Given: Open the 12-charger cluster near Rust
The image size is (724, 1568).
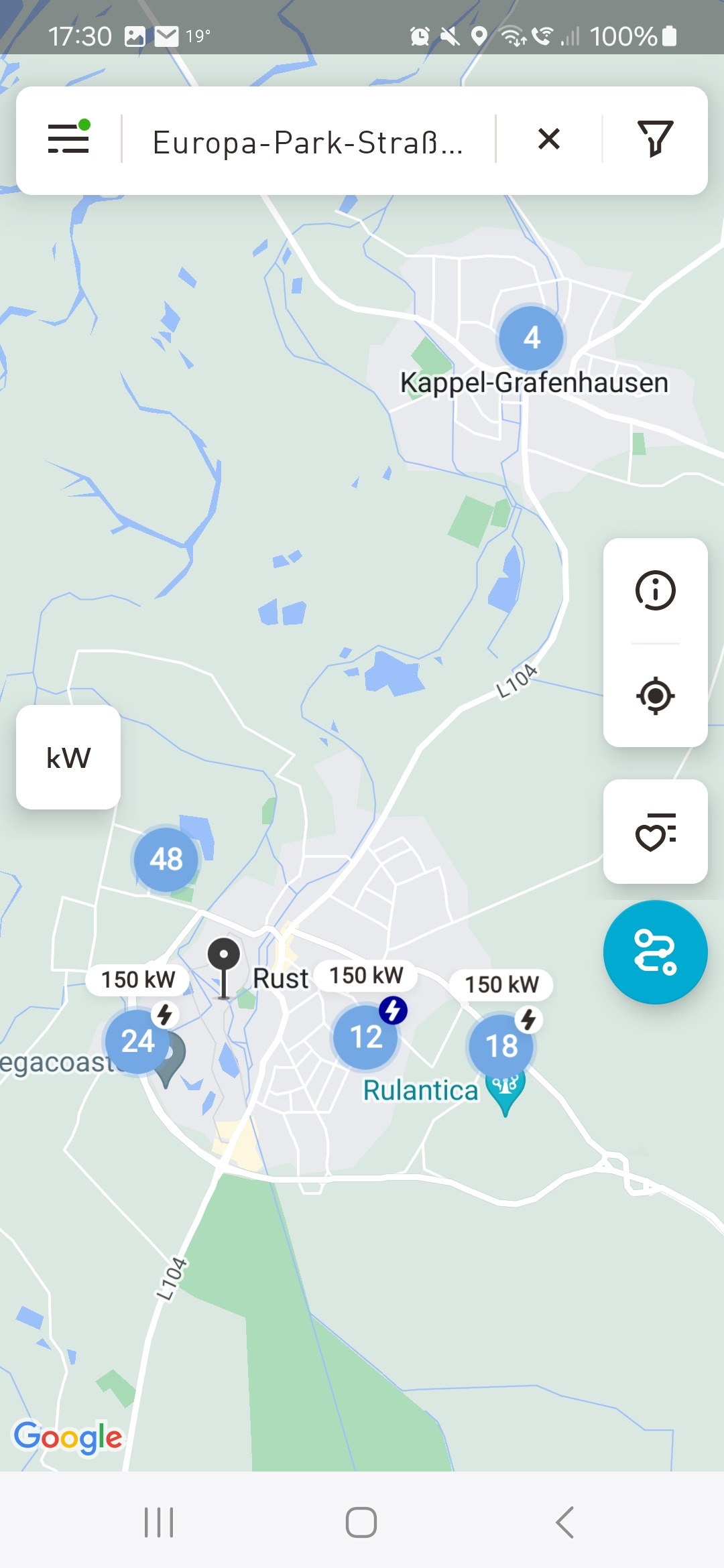Looking at the screenshot, I should [x=366, y=1037].
